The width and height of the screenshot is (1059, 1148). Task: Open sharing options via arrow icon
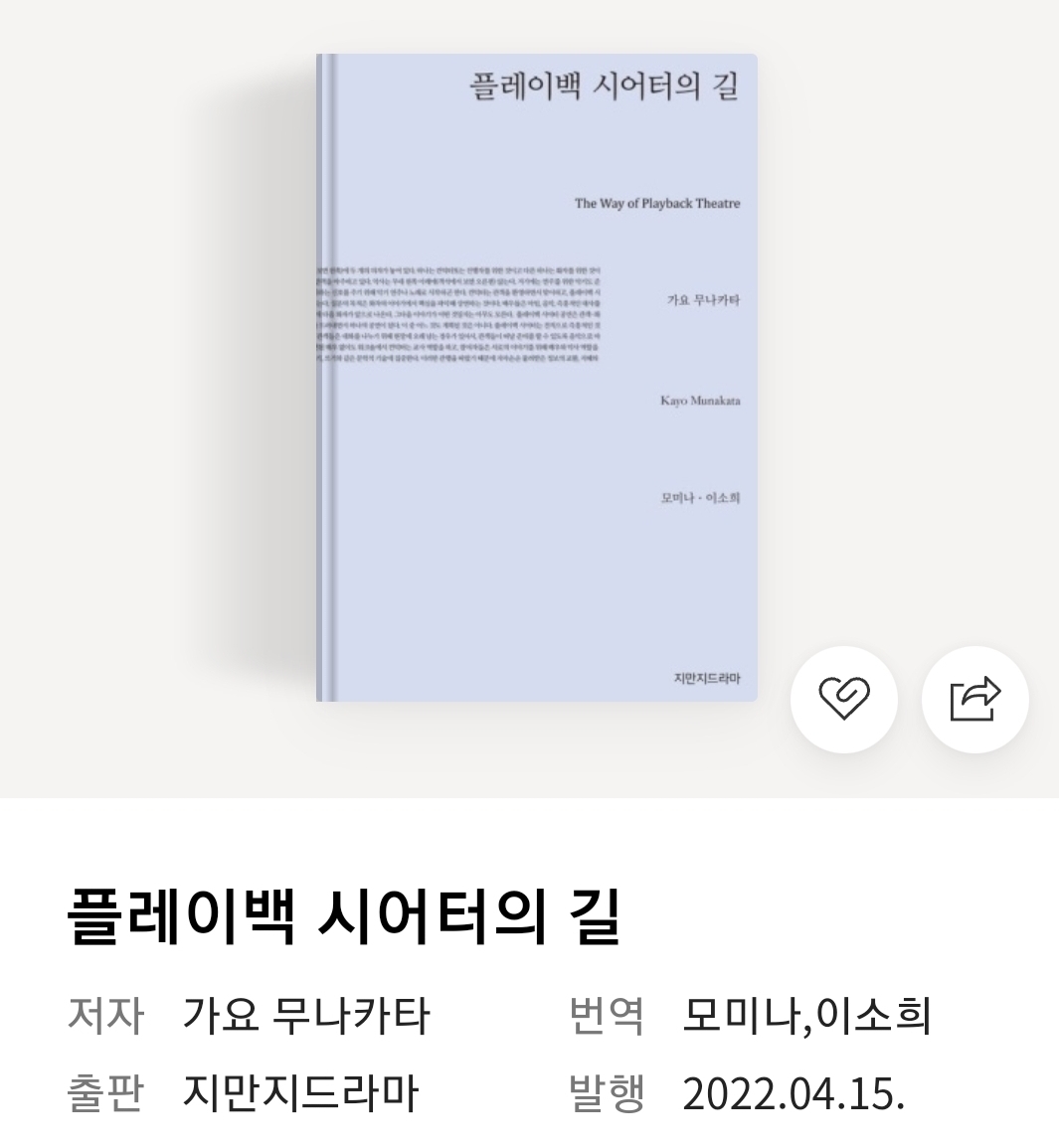point(974,700)
